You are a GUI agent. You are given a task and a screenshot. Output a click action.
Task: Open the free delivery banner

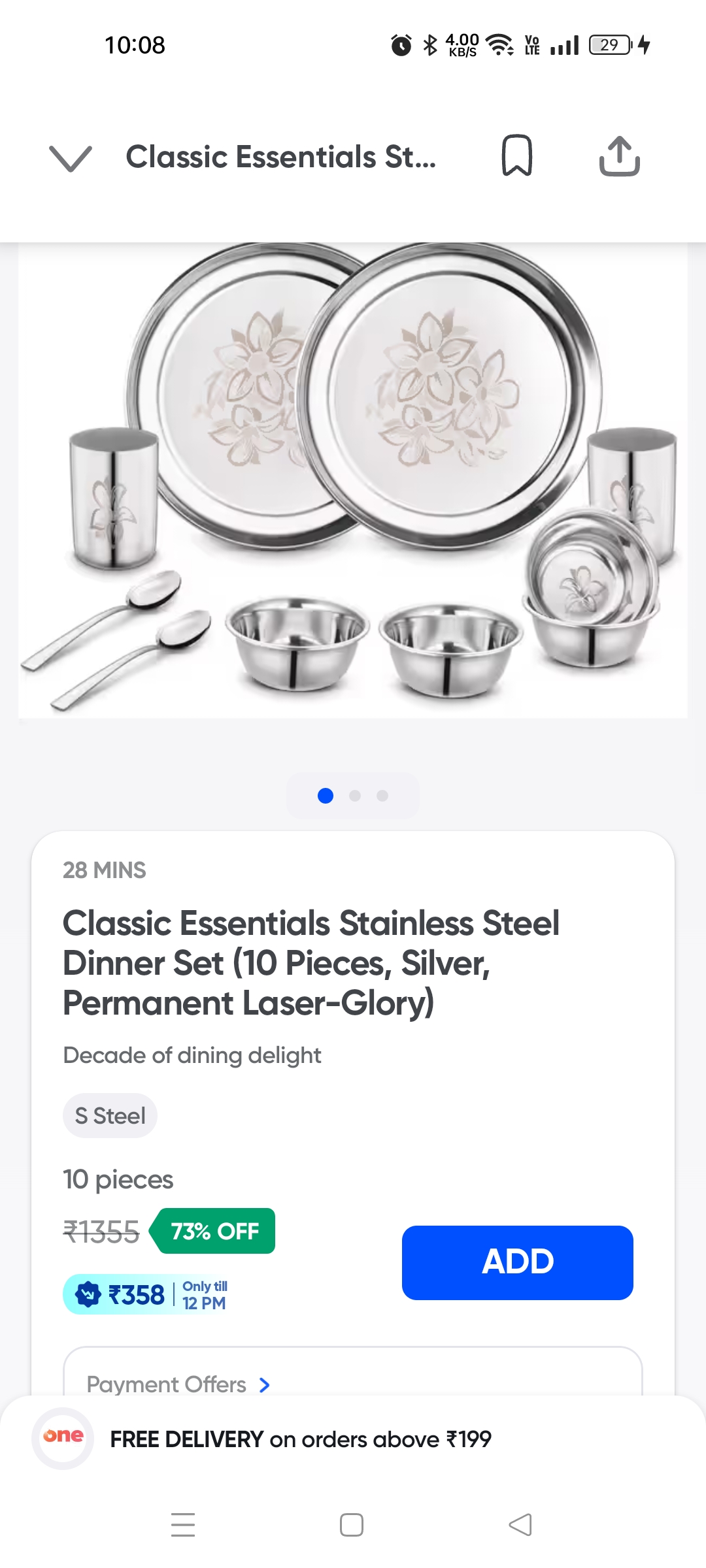pyautogui.click(x=301, y=1439)
